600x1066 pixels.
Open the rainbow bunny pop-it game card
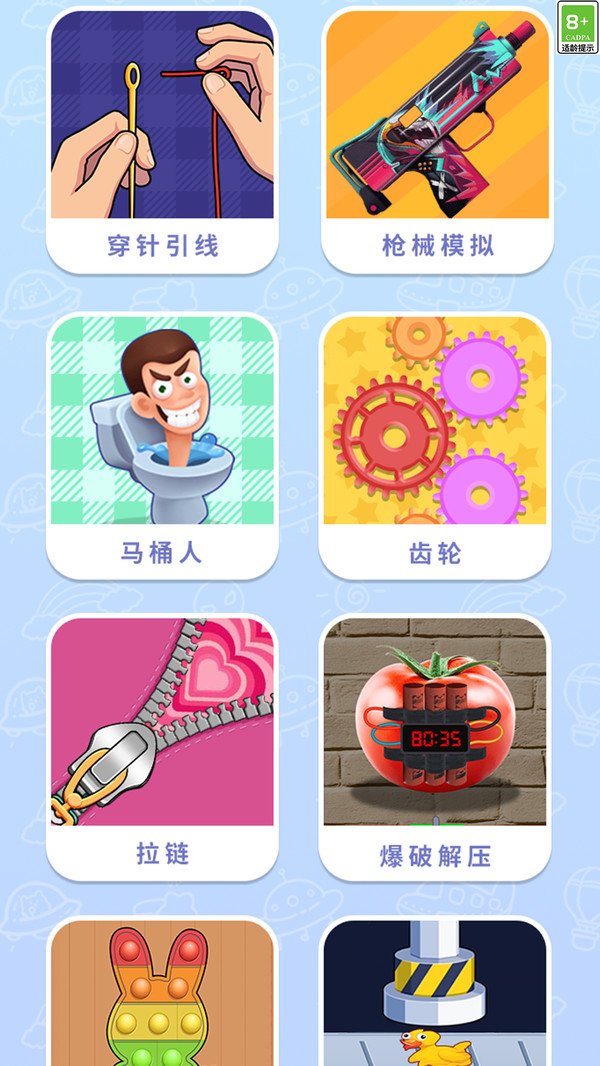[162, 995]
